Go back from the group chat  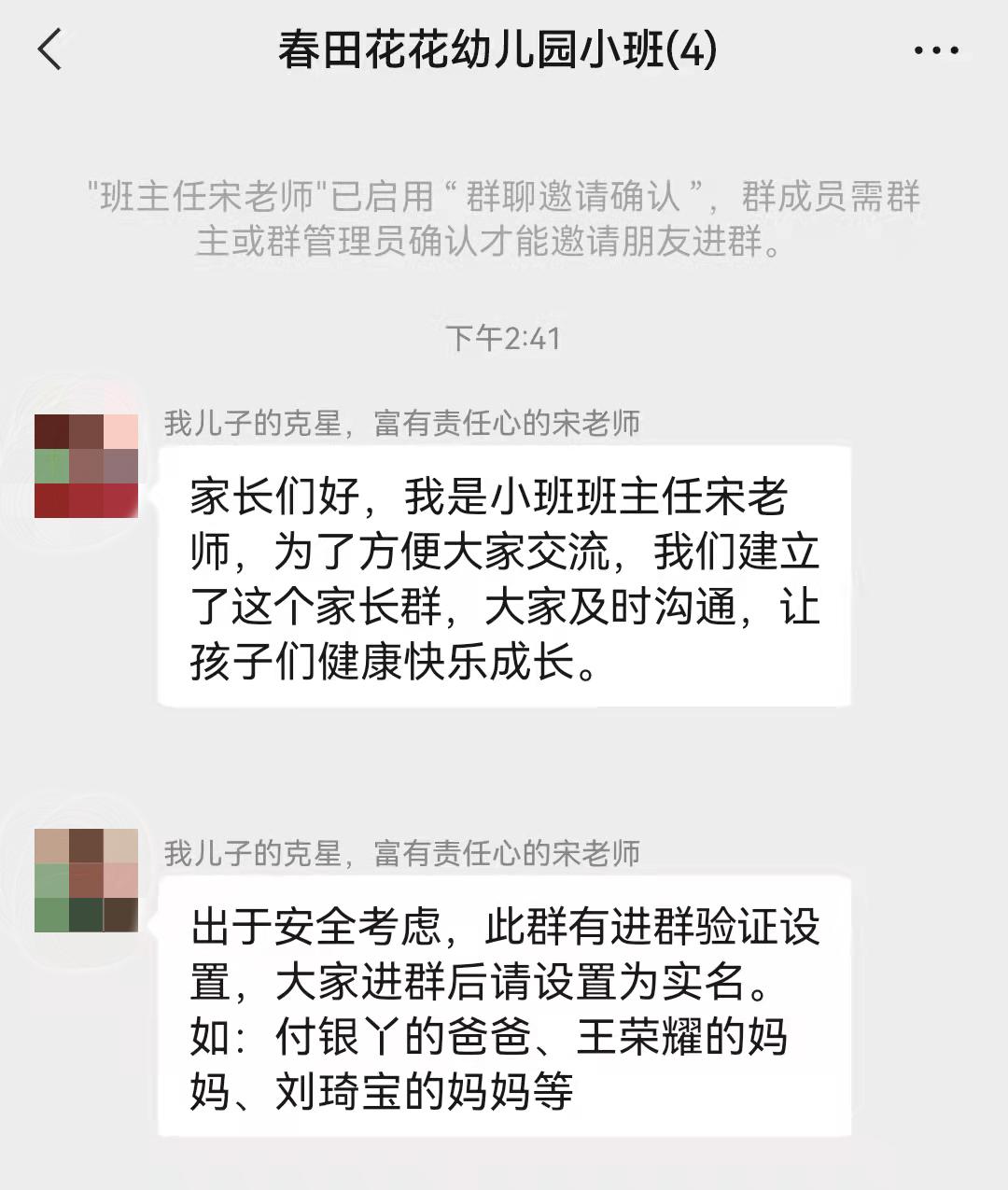(x=50, y=49)
